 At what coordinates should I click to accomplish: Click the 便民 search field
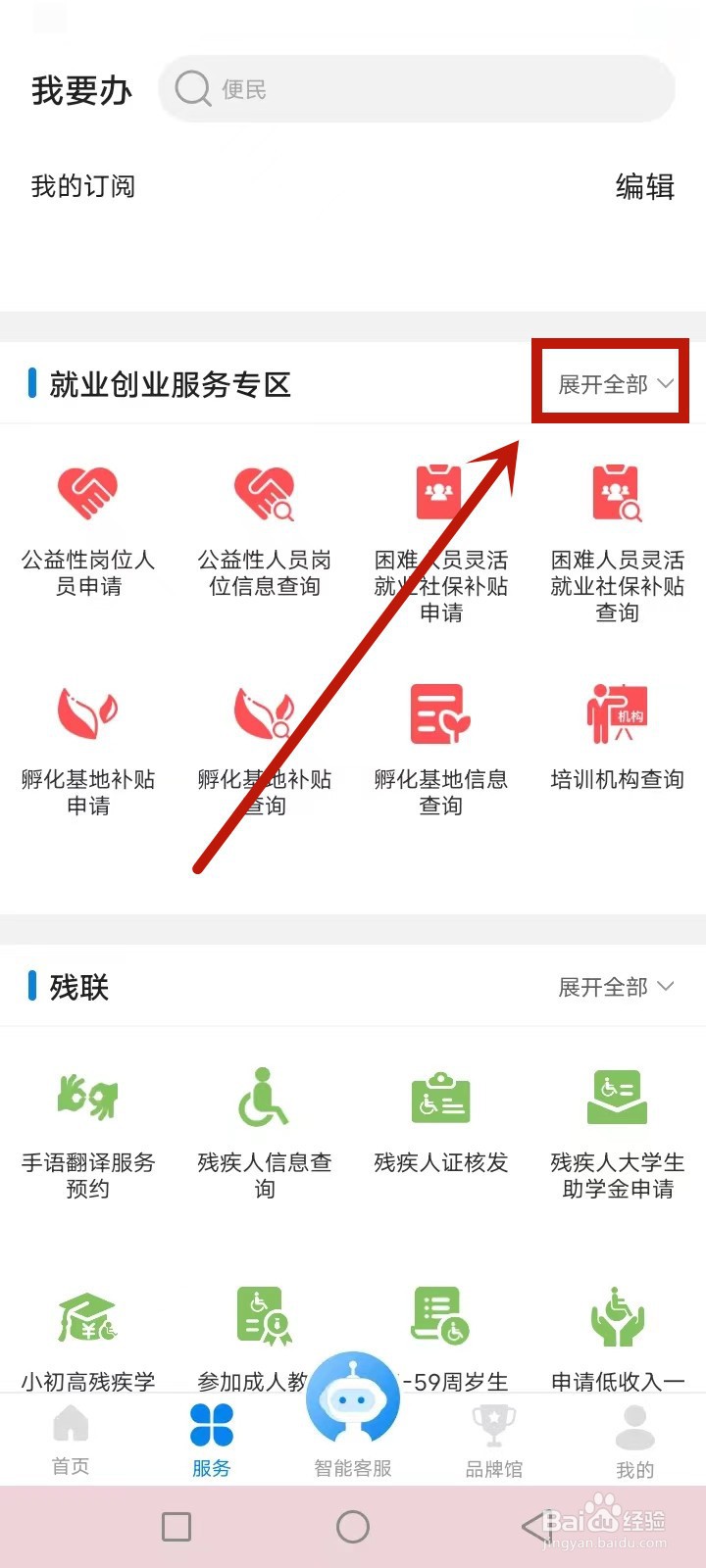pyautogui.click(x=417, y=89)
